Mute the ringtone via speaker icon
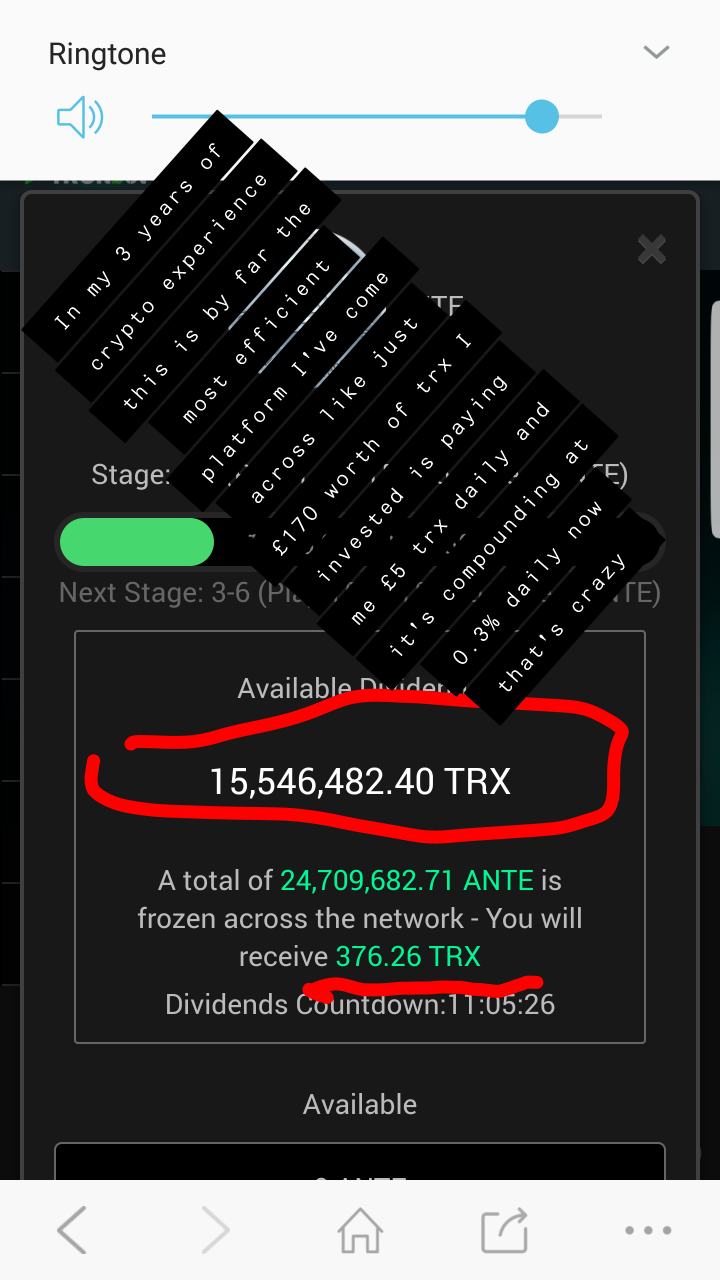720x1280 pixels. click(x=80, y=118)
